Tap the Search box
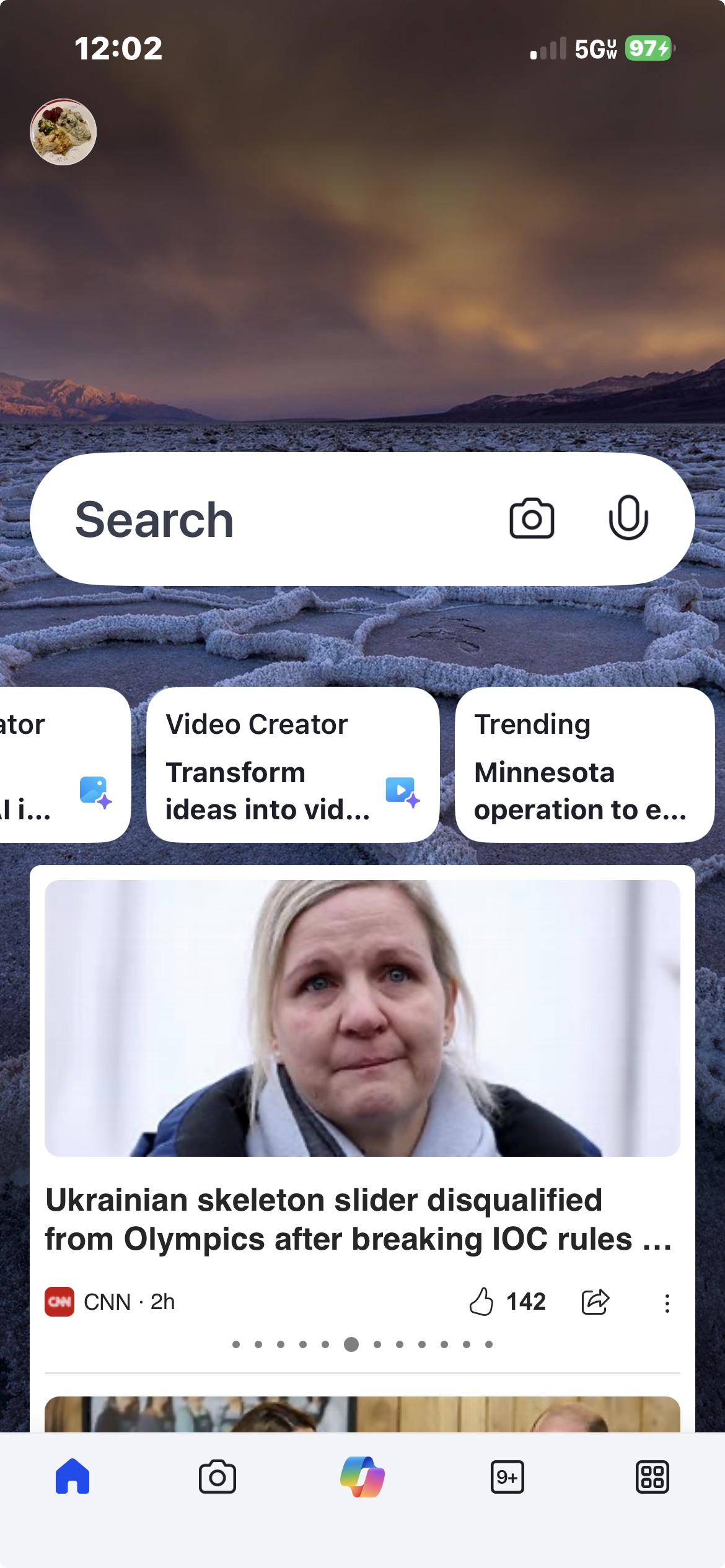 pos(260,519)
